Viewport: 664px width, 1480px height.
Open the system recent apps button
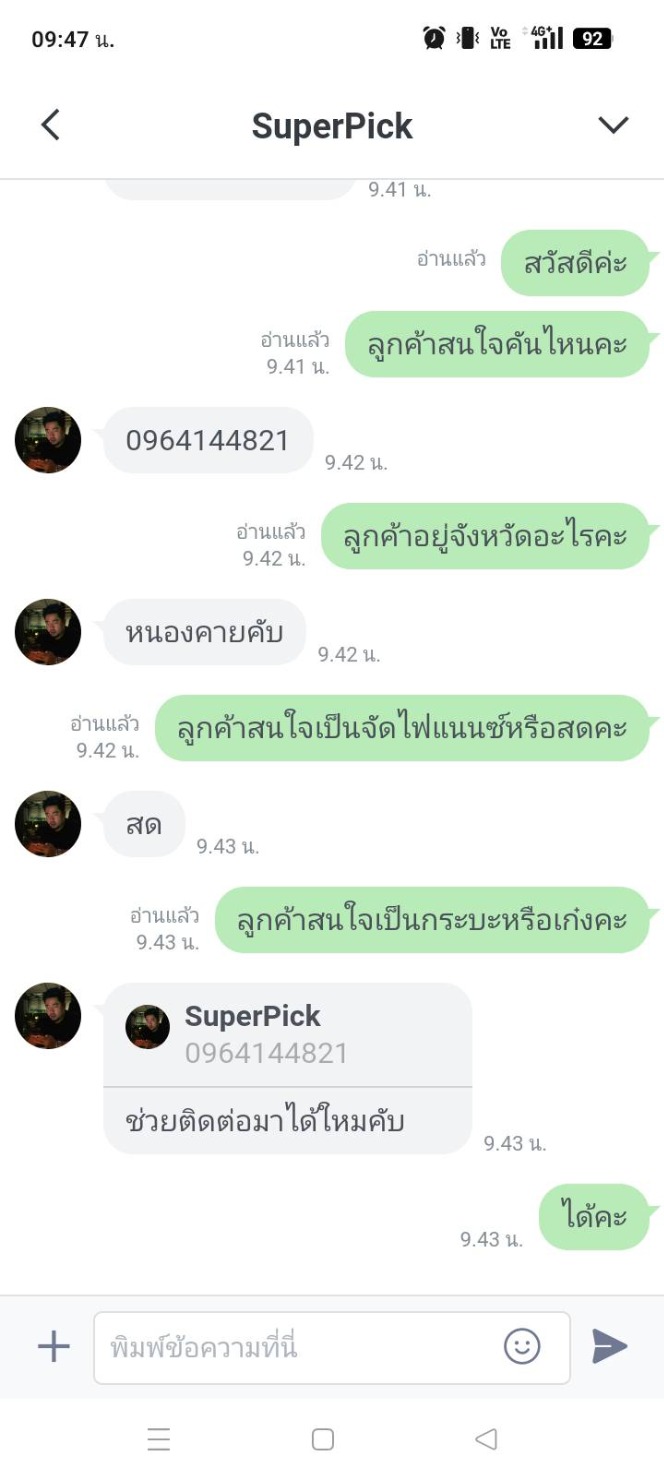pos(158,1439)
